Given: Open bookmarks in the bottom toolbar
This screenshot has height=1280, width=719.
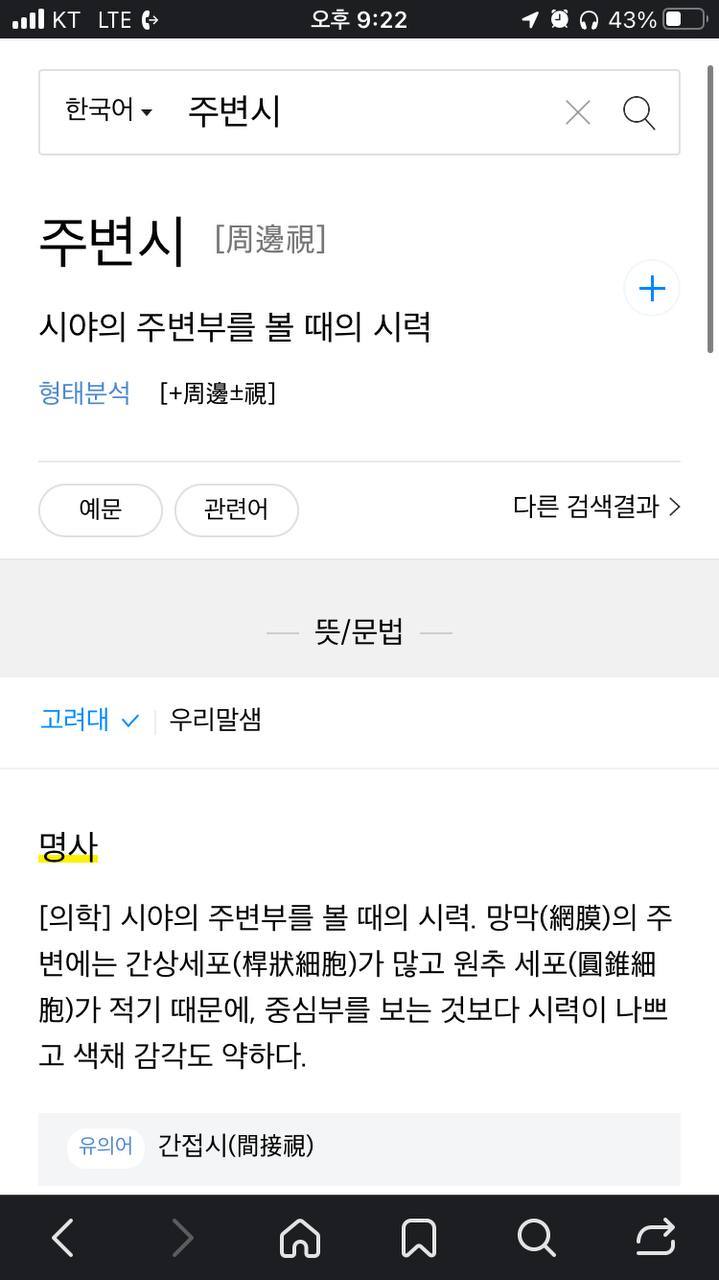Looking at the screenshot, I should 418,1238.
